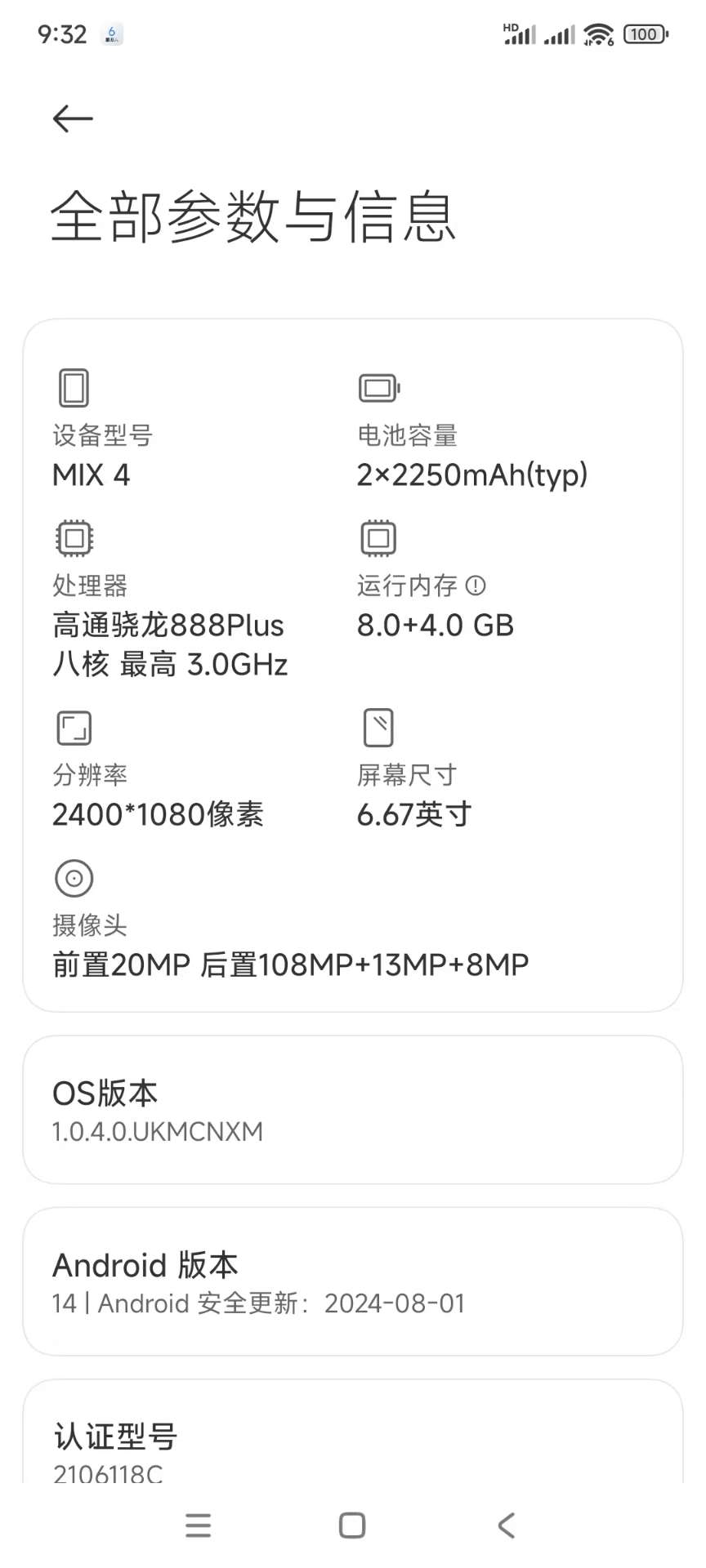Tap the info icon beside 运行内存
This screenshot has width=706, height=1568.
(476, 586)
